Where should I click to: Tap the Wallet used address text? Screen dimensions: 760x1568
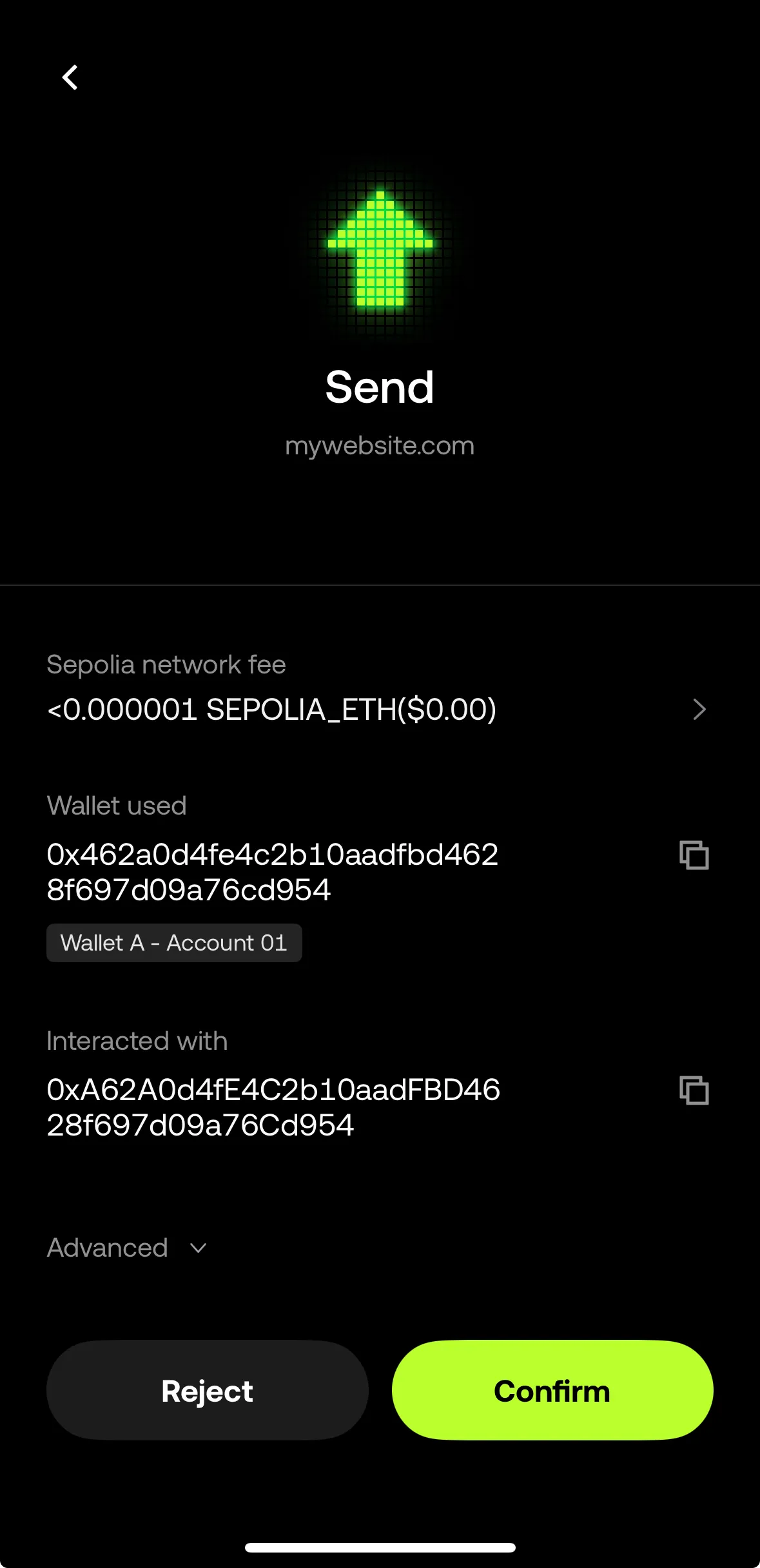pos(271,873)
